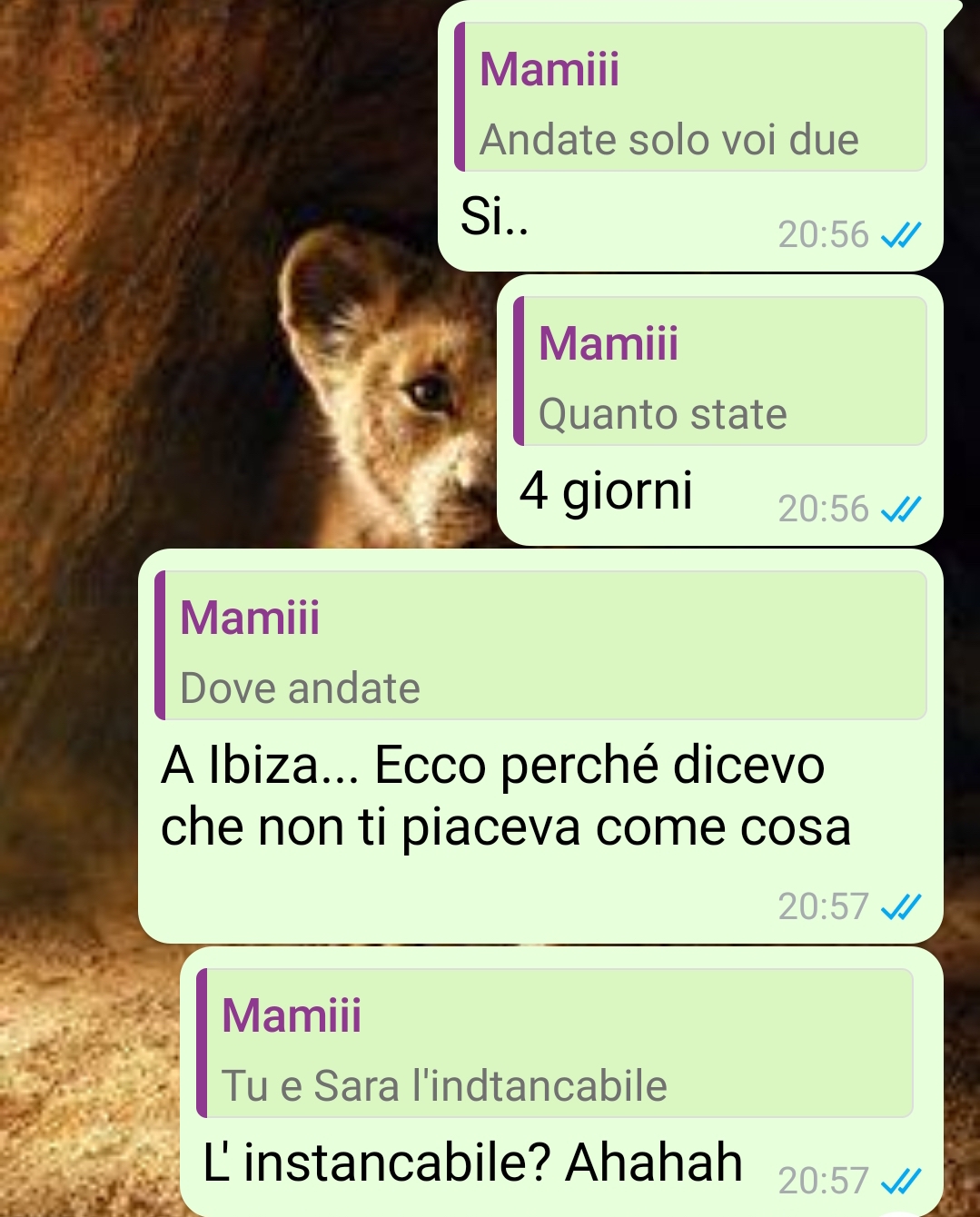The image size is (980, 1217).
Task: Open quoted reply 'Quanto state'
Action: point(719,372)
